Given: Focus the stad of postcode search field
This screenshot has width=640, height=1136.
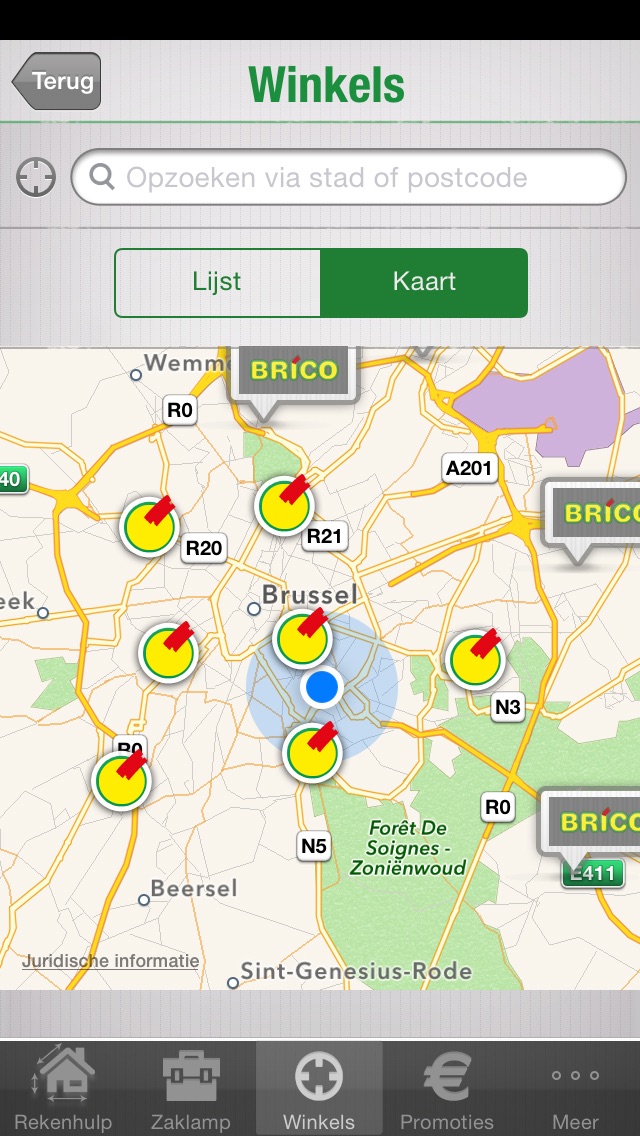Looking at the screenshot, I should click(349, 177).
